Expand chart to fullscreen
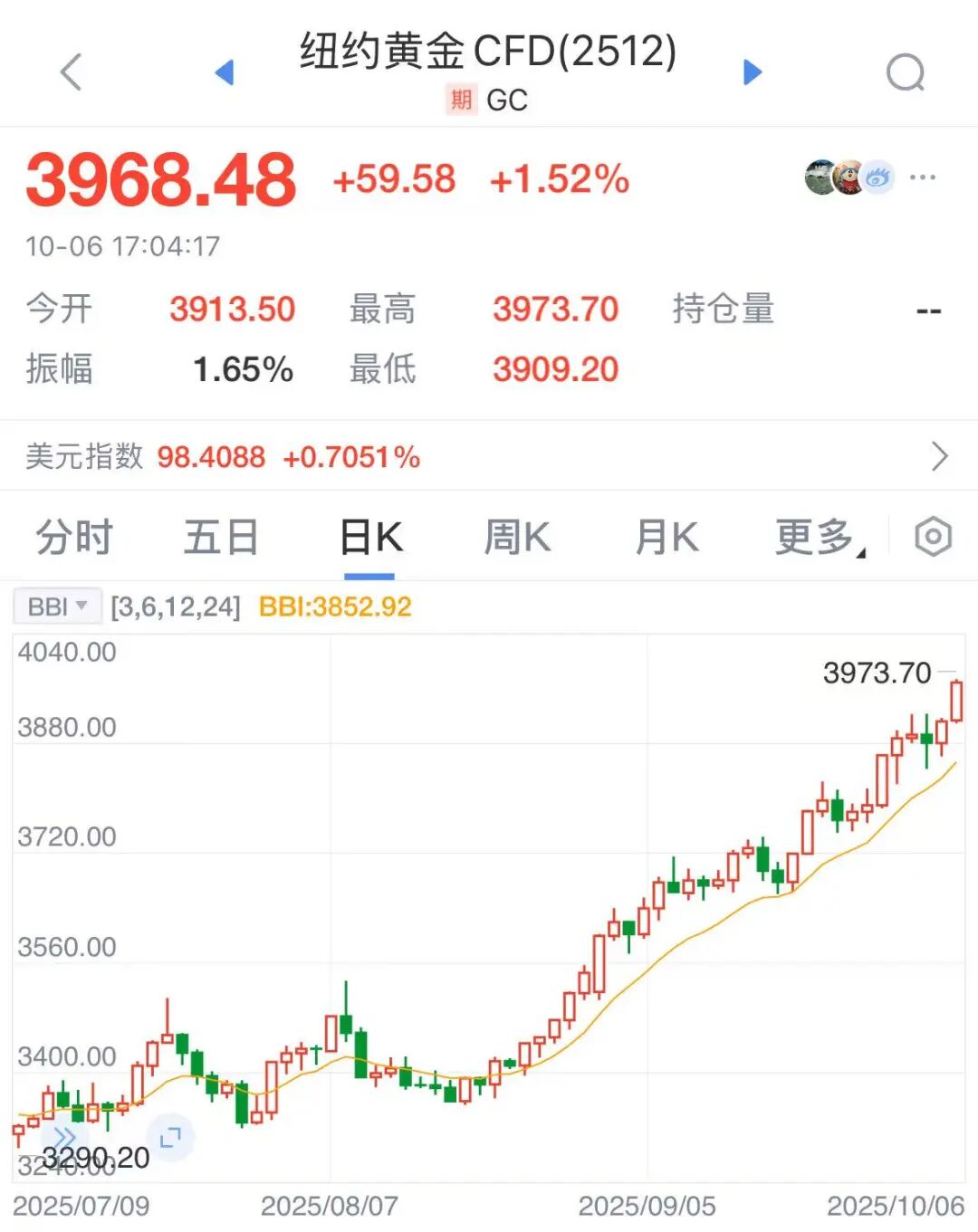 [170, 1137]
